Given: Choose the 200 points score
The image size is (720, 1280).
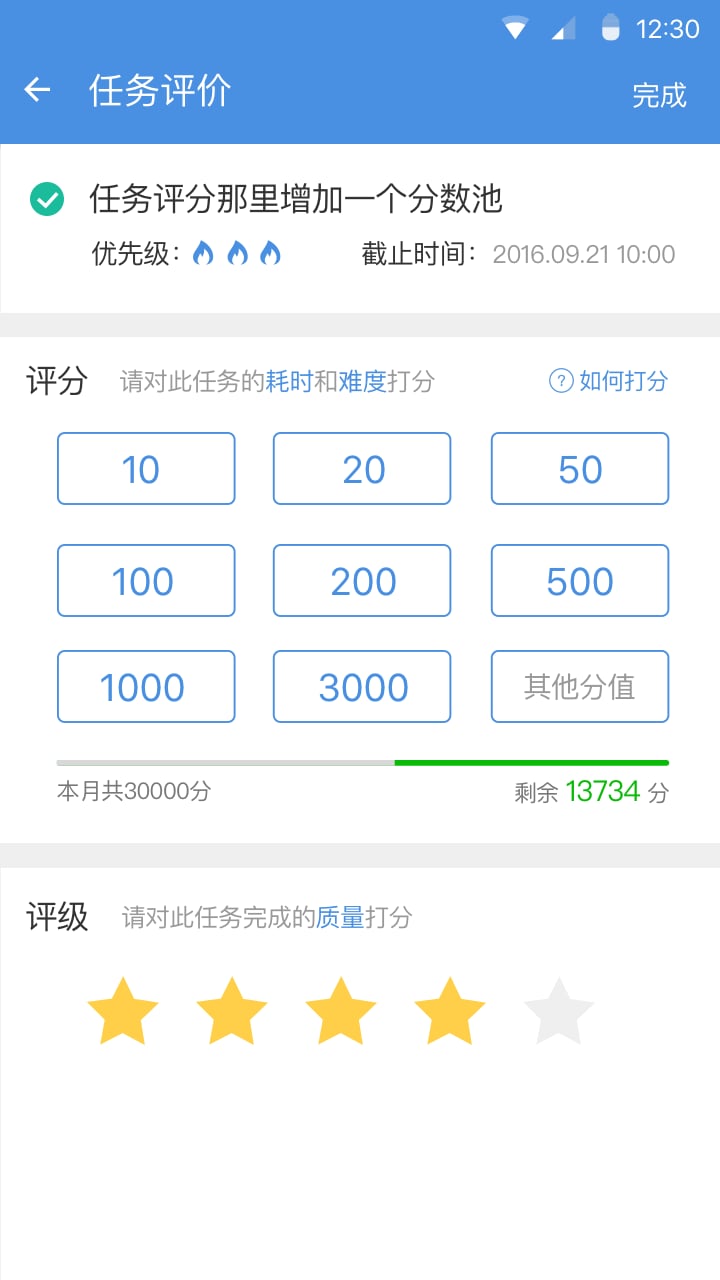Looking at the screenshot, I should [x=362, y=581].
